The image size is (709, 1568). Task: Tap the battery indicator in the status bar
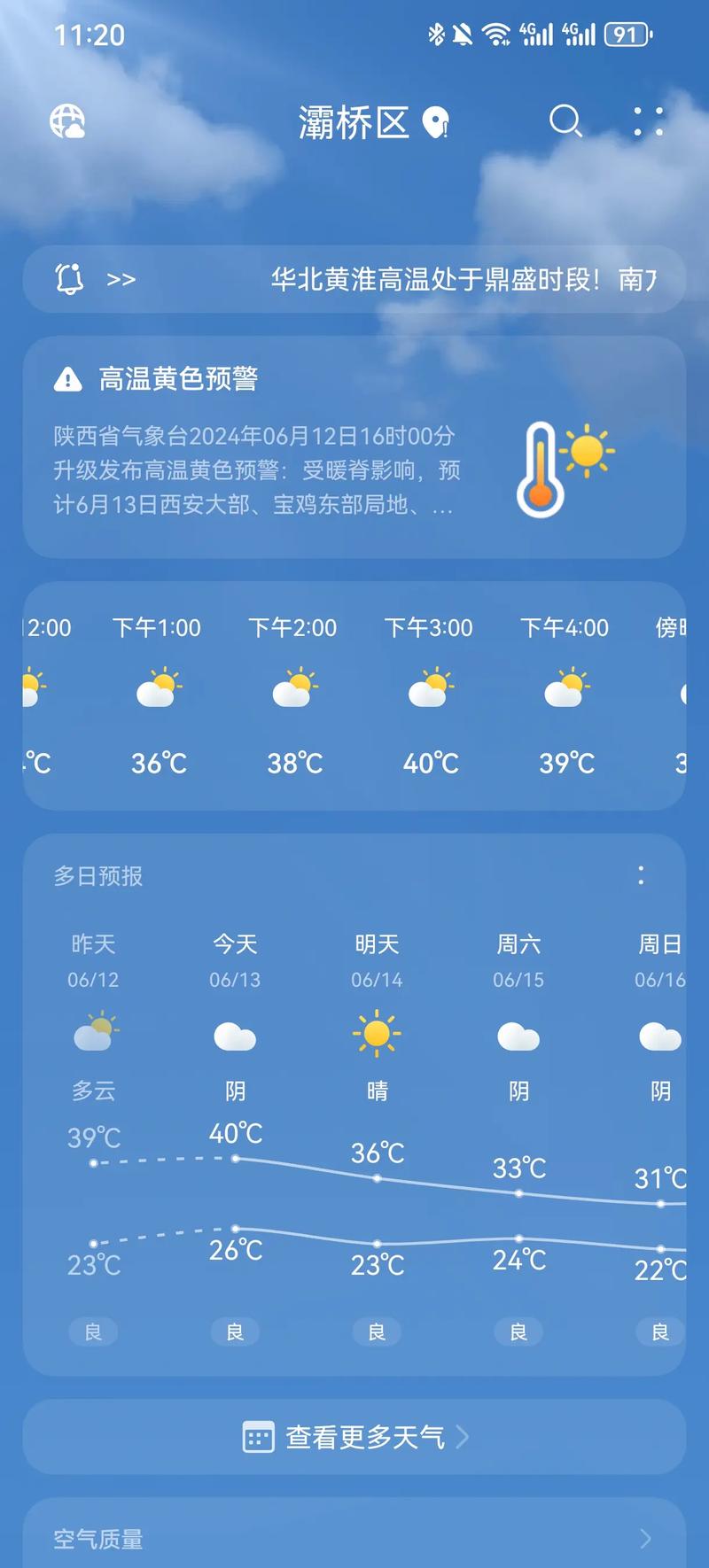click(627, 34)
